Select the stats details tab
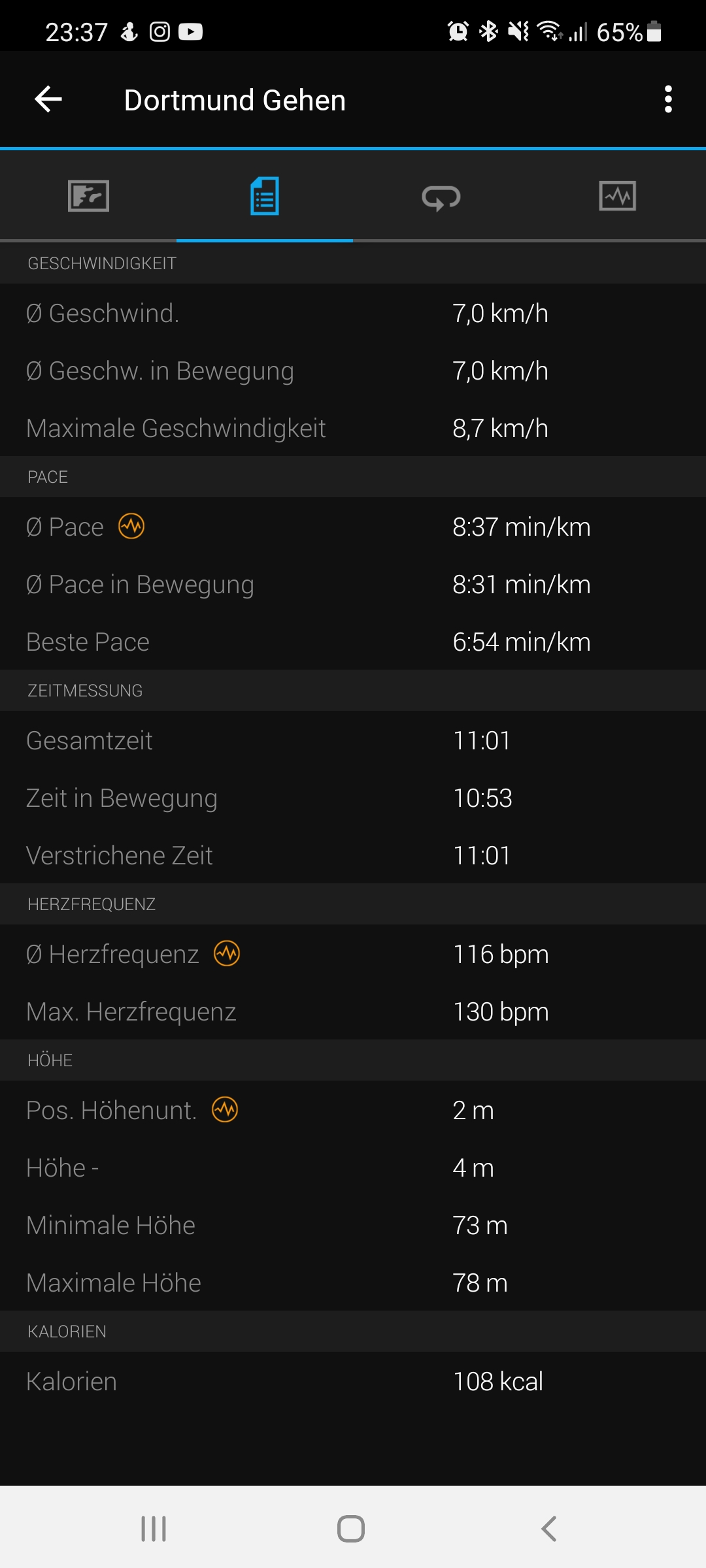 (x=265, y=196)
